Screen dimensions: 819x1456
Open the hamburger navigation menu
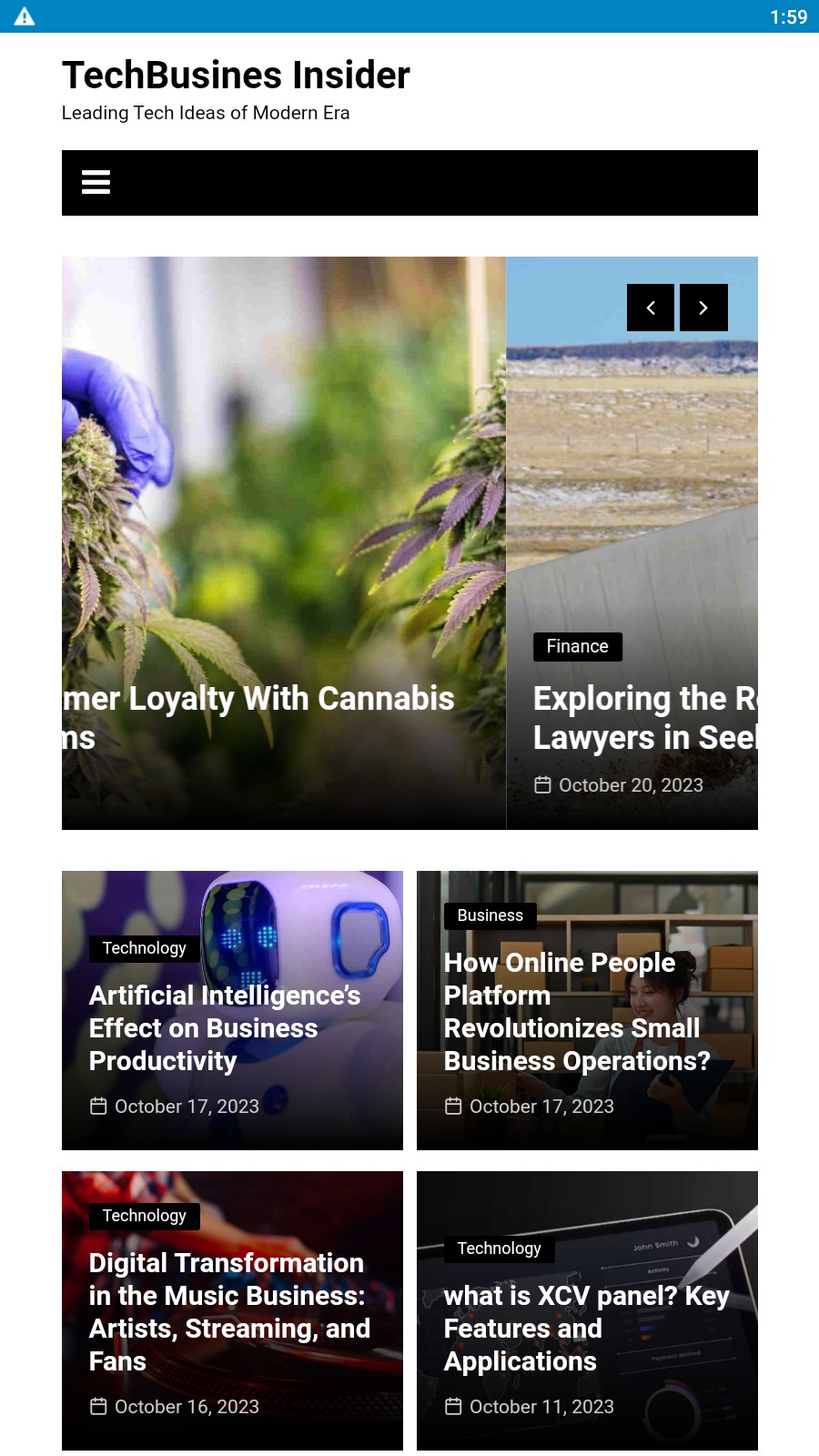click(96, 183)
